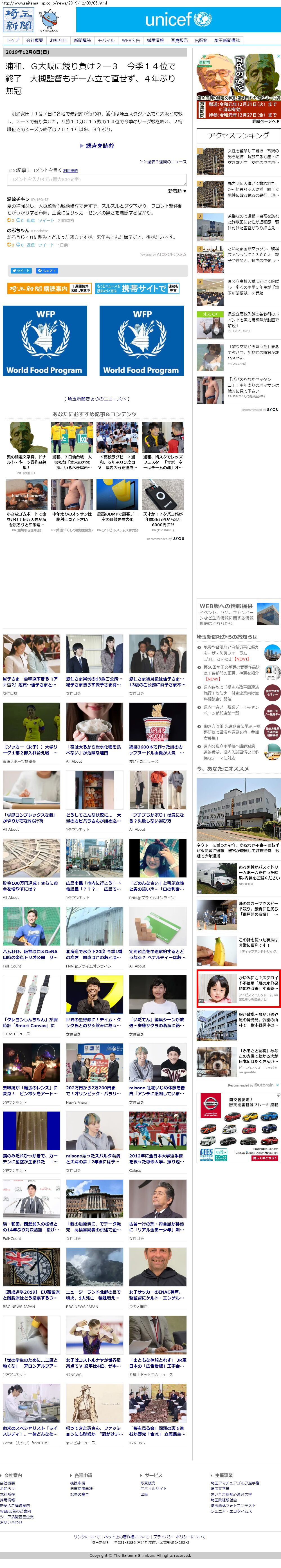
Task: Share the article via the ツイート button
Action: (x=21, y=271)
